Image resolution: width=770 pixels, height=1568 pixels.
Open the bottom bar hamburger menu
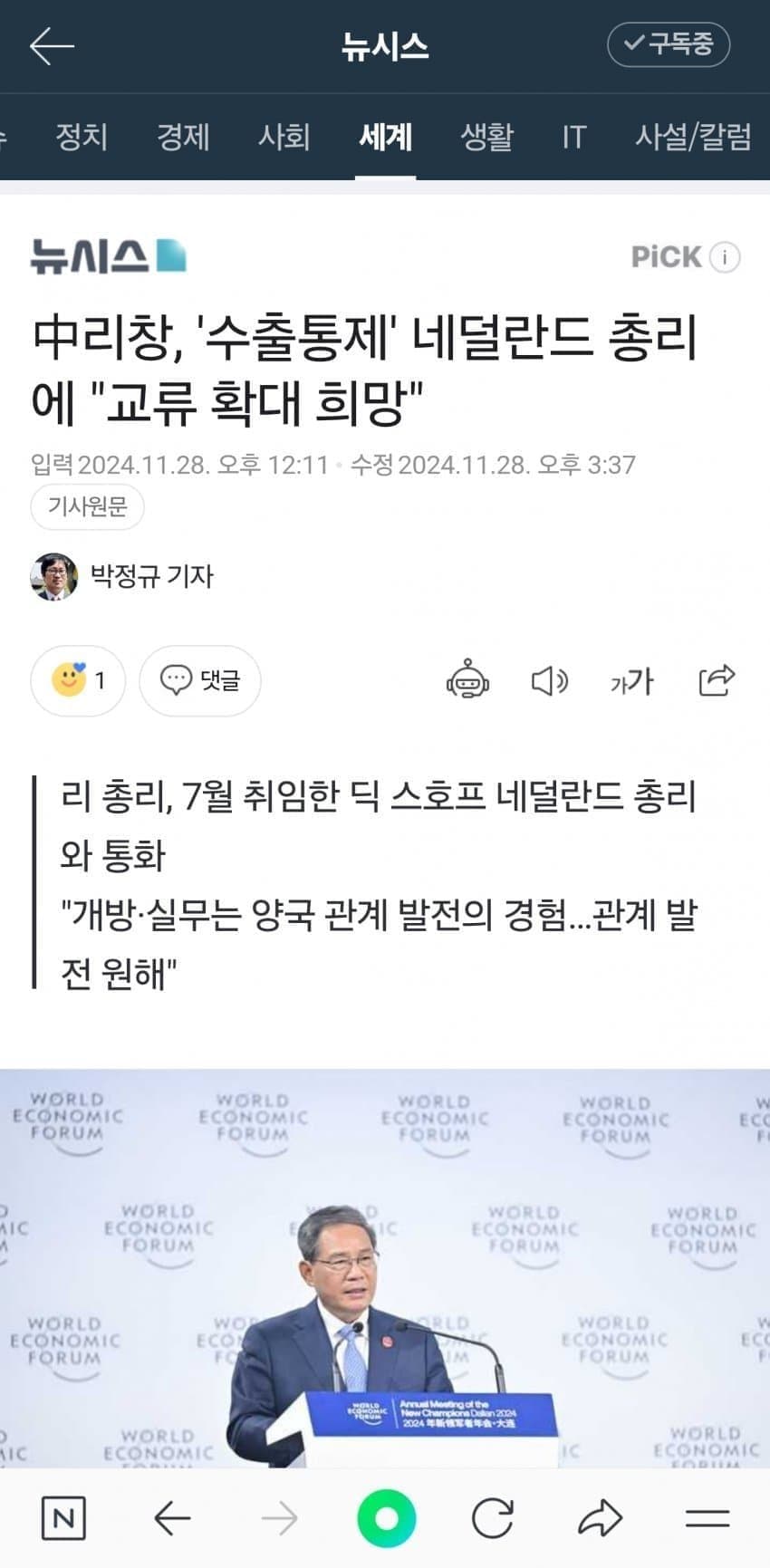pos(707,1518)
